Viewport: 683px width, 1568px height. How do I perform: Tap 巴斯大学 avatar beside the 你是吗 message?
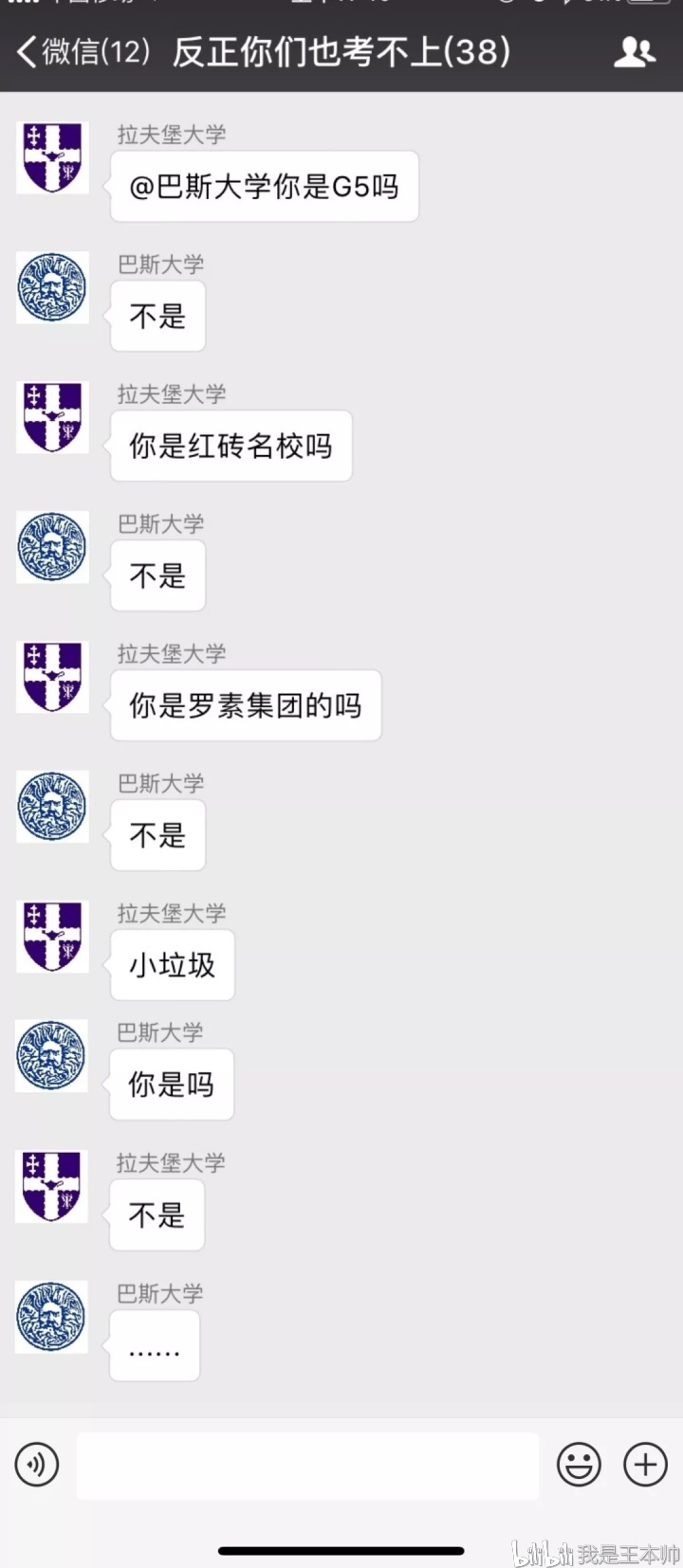click(52, 1056)
